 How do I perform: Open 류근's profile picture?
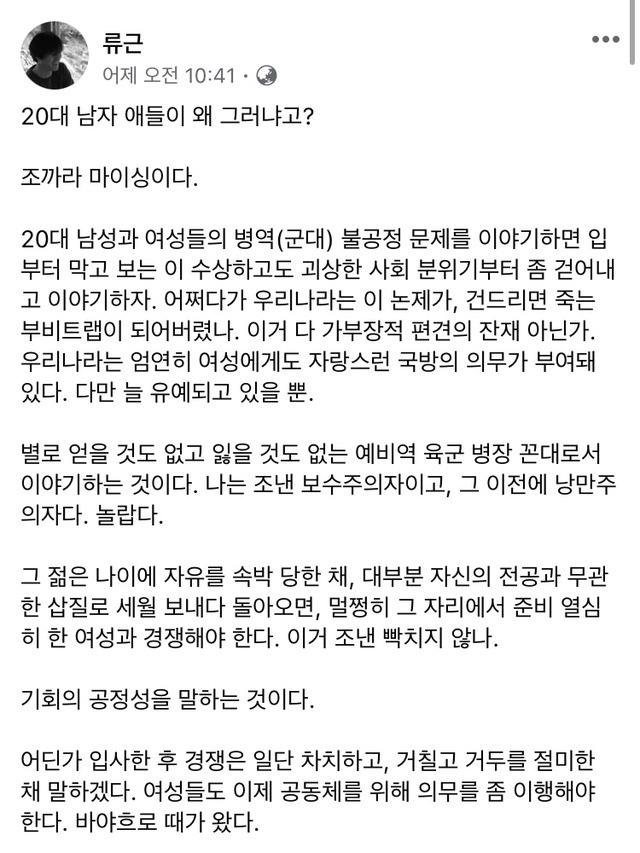pos(54,55)
